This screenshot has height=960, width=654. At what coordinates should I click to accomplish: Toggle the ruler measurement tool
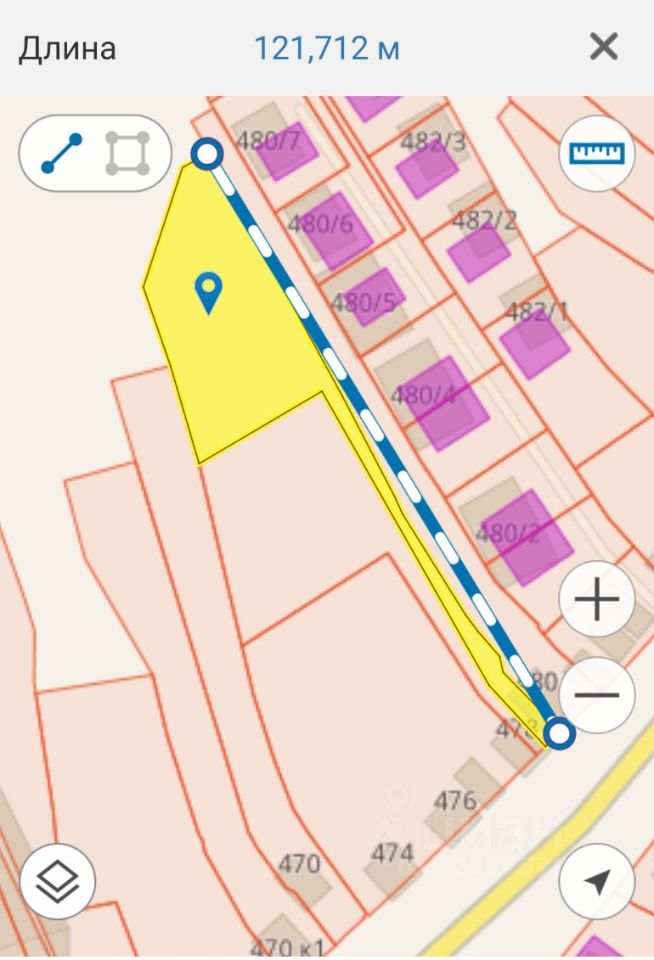596,153
